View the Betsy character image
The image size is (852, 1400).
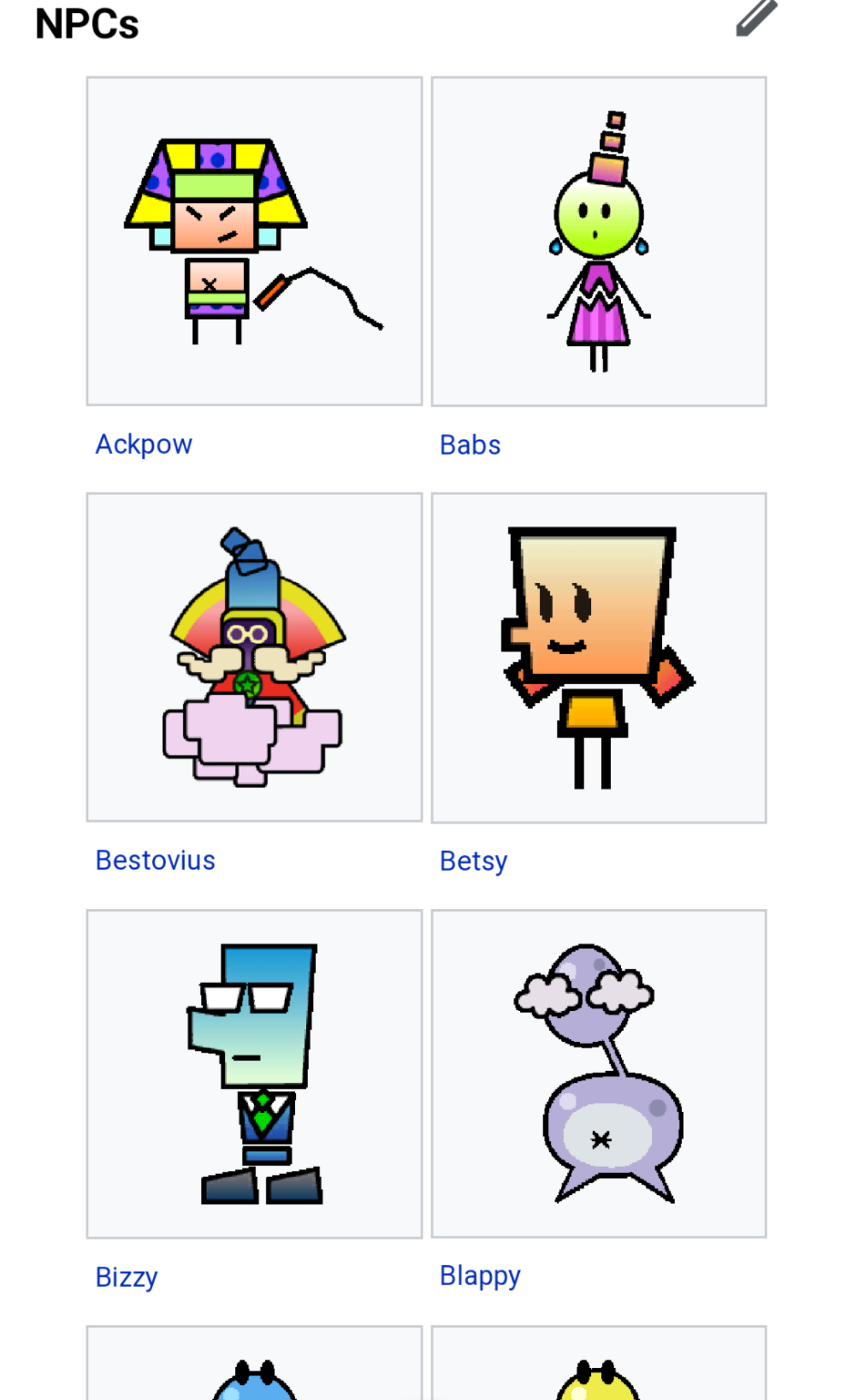click(x=599, y=658)
